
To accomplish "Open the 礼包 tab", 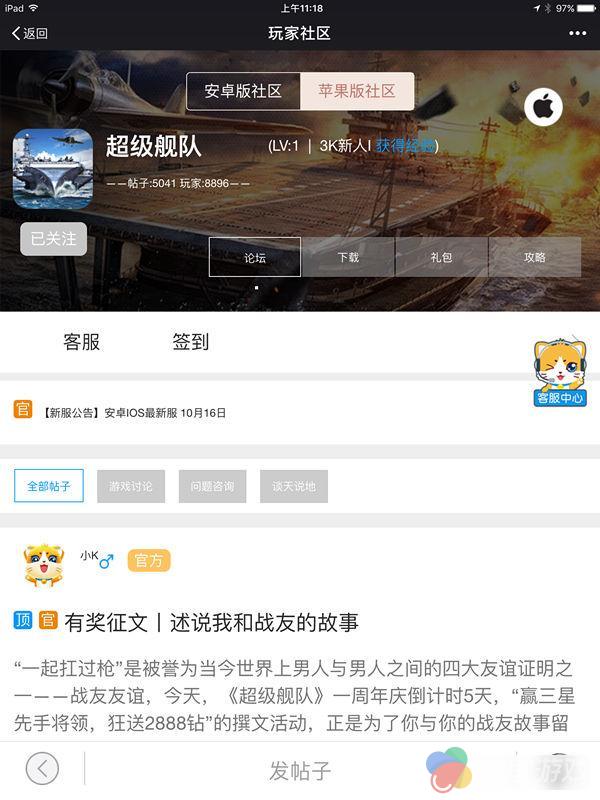I will click(x=441, y=257).
